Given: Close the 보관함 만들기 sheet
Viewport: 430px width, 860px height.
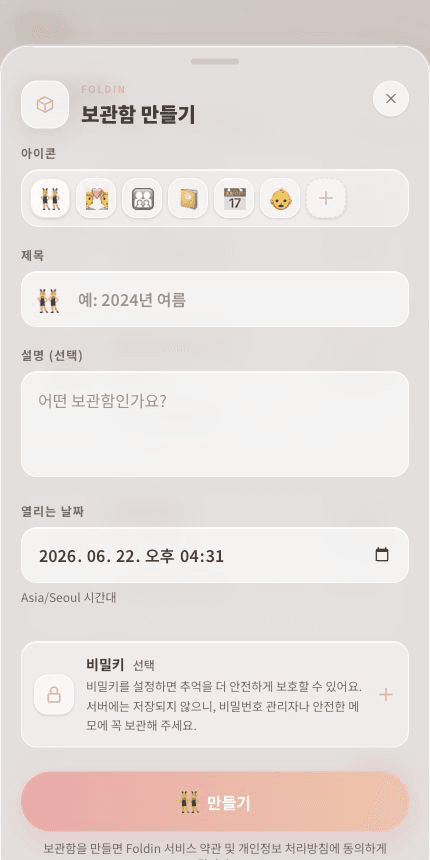Looking at the screenshot, I should 391,99.
